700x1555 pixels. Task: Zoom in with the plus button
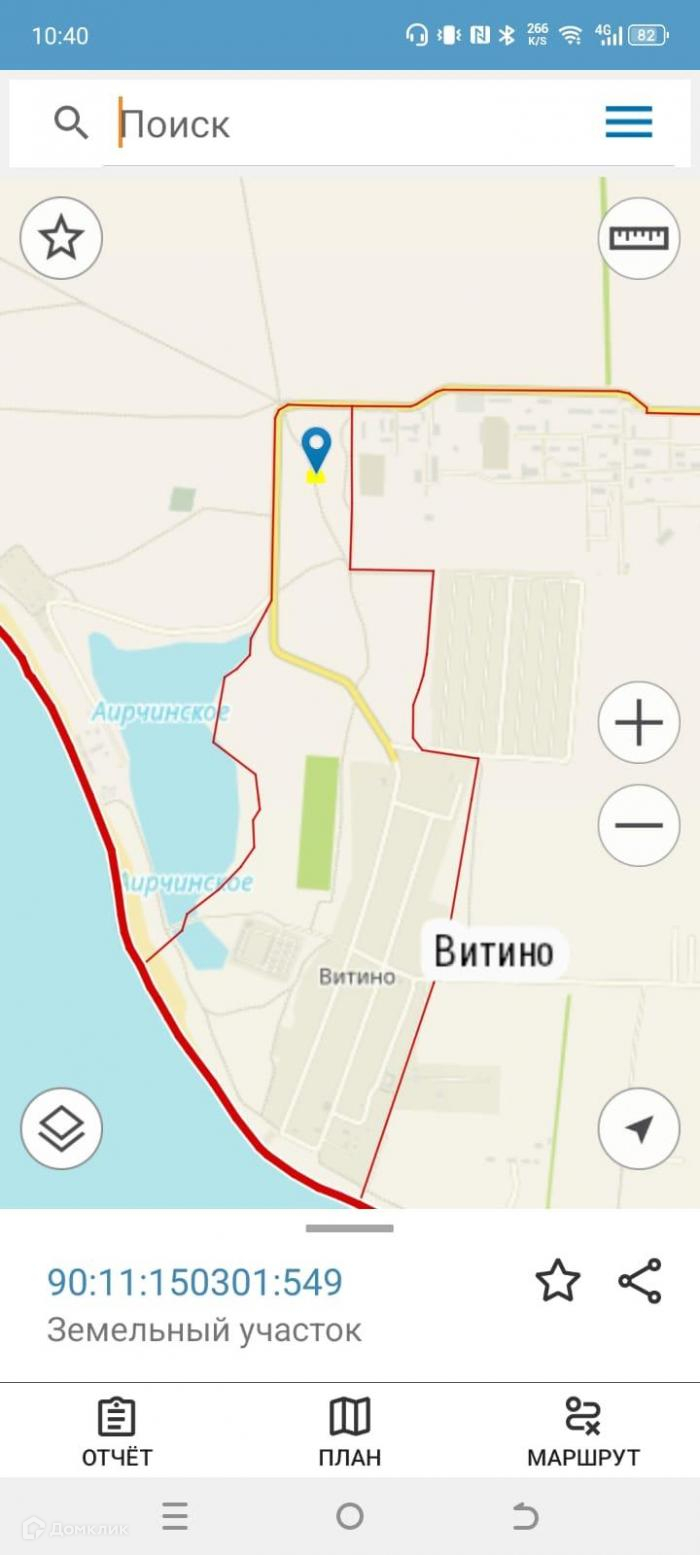[639, 723]
